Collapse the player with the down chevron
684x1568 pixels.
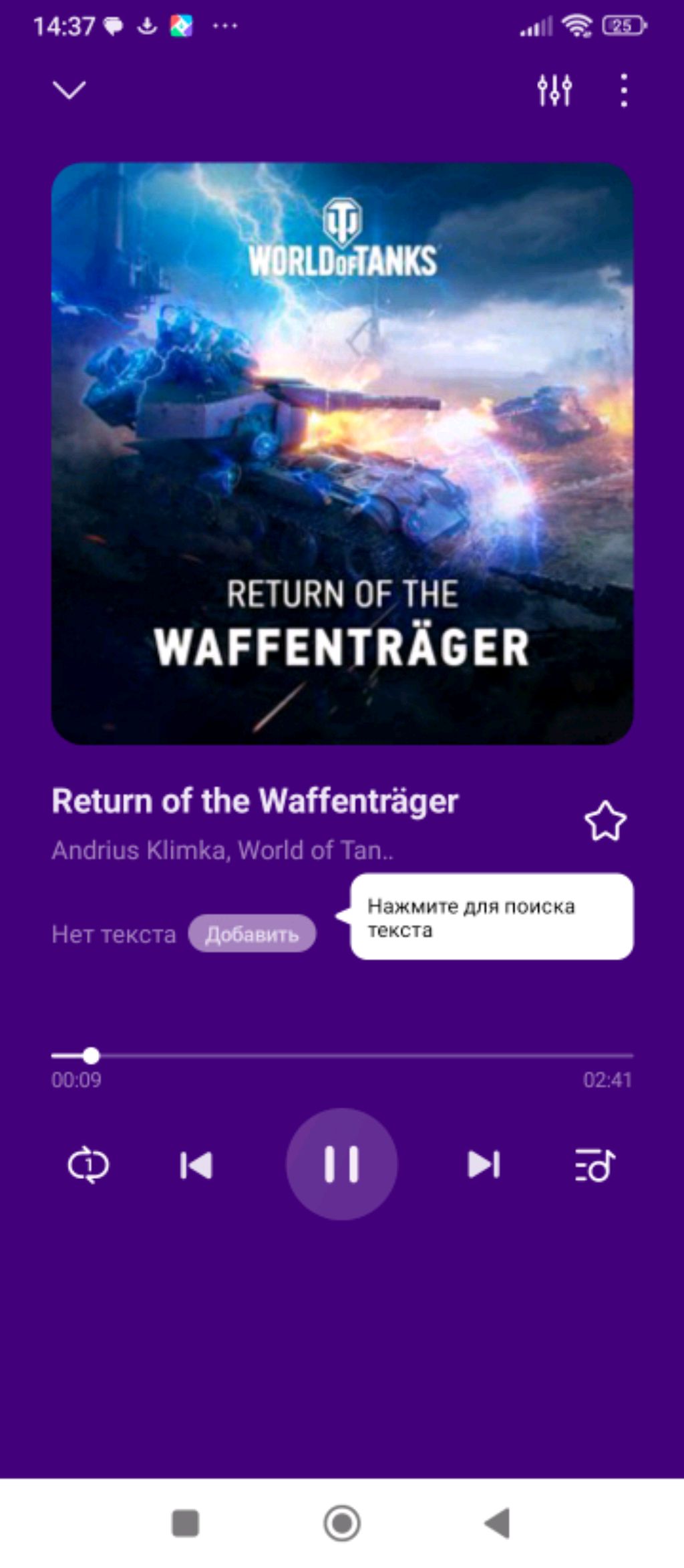tap(69, 90)
